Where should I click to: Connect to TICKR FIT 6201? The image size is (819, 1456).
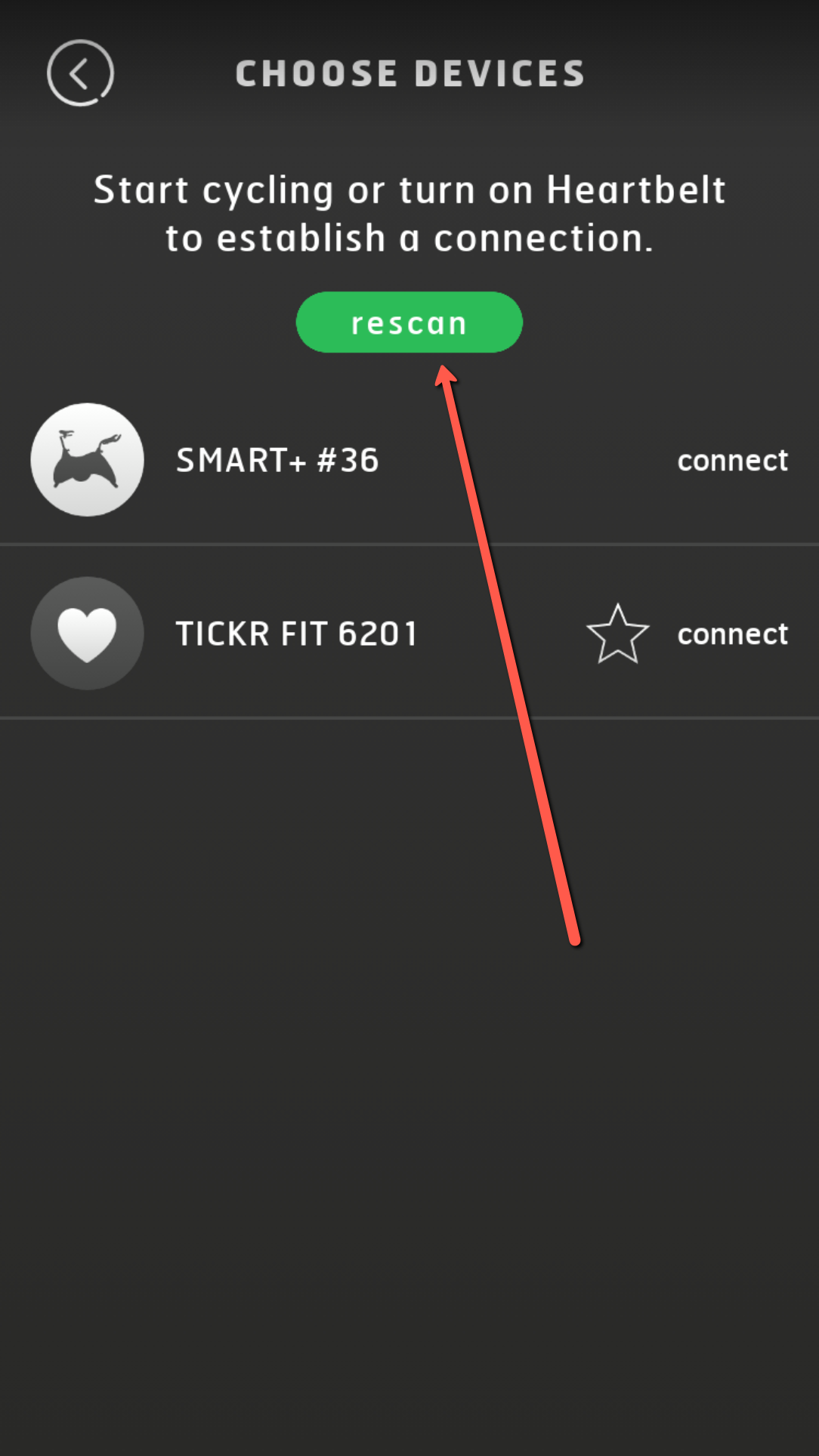[x=732, y=634]
